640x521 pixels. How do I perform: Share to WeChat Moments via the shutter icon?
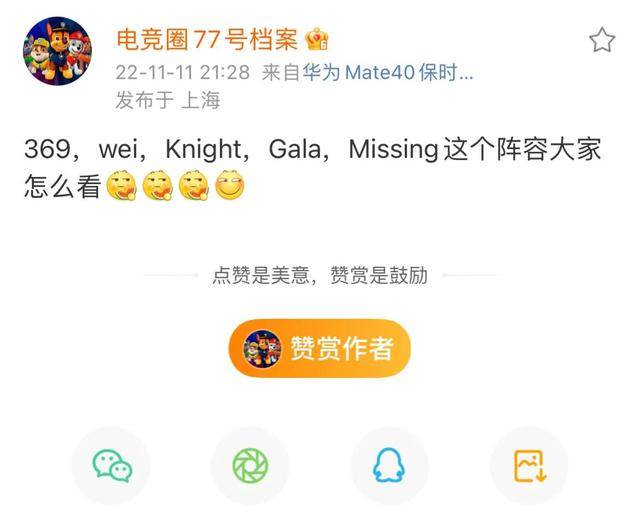point(250,466)
